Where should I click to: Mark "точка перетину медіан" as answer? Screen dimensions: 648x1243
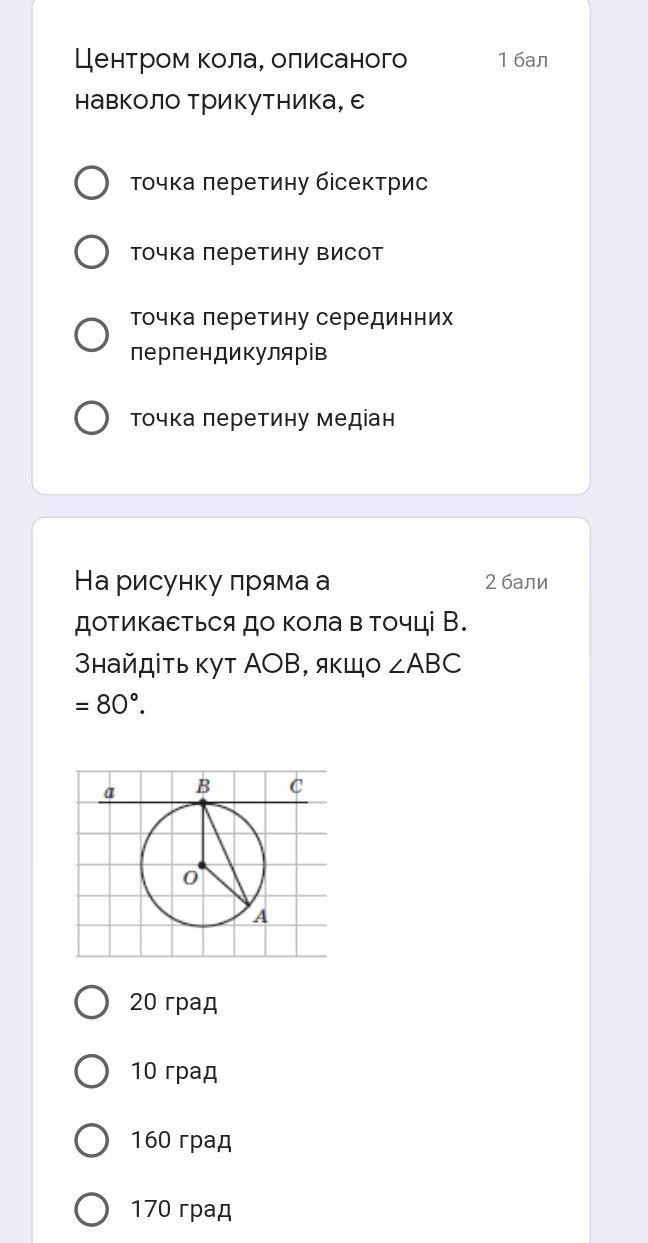point(92,418)
